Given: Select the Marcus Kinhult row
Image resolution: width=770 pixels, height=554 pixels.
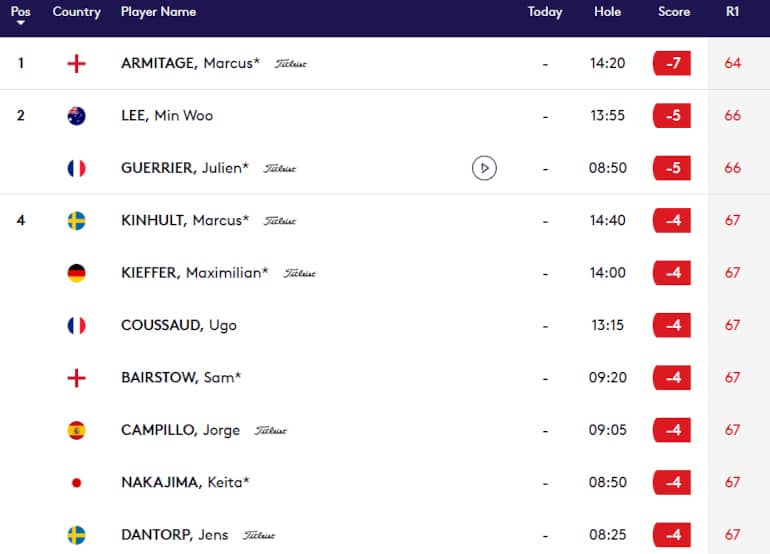Looking at the screenshot, I should [181, 221].
